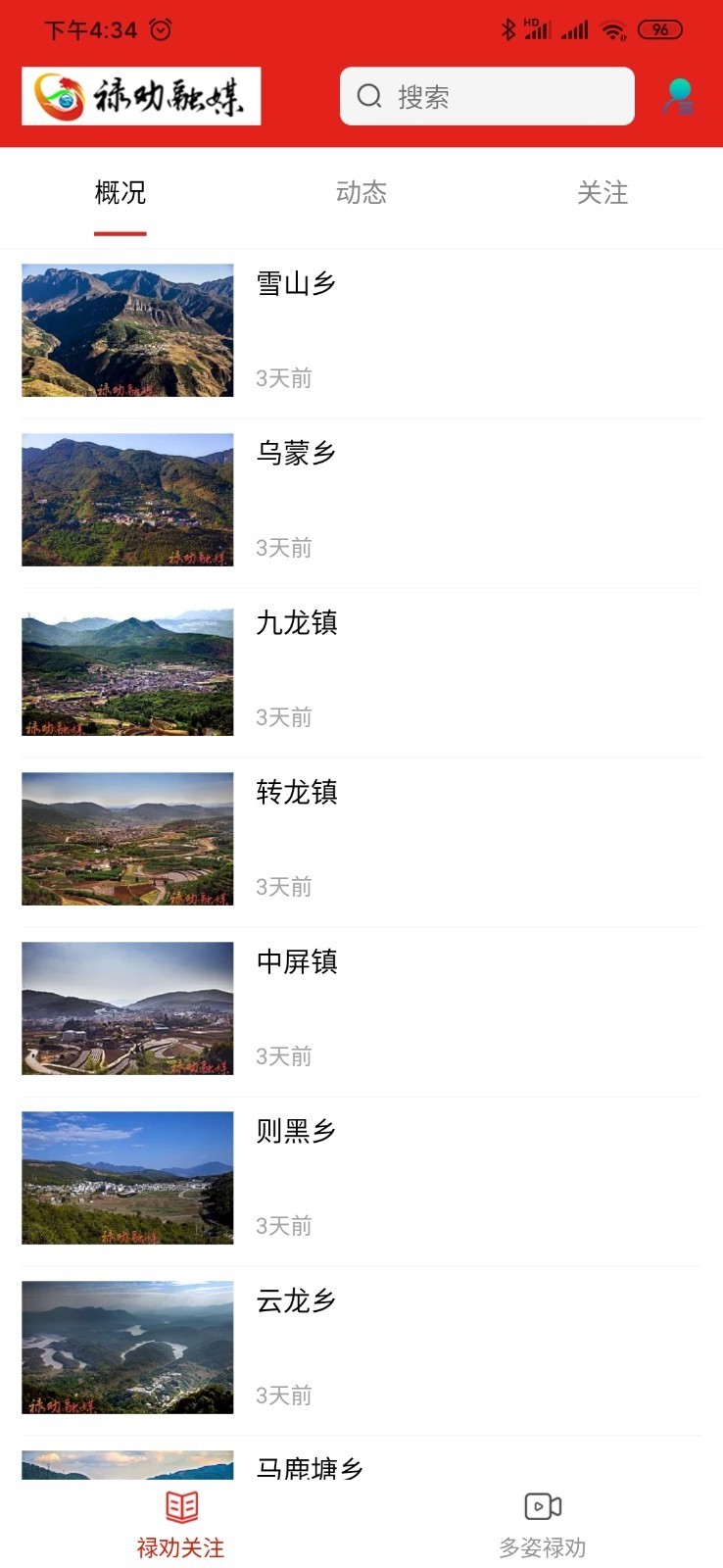
Task: Select the 禄劝关注 book icon in bottom bar
Action: [x=179, y=1506]
